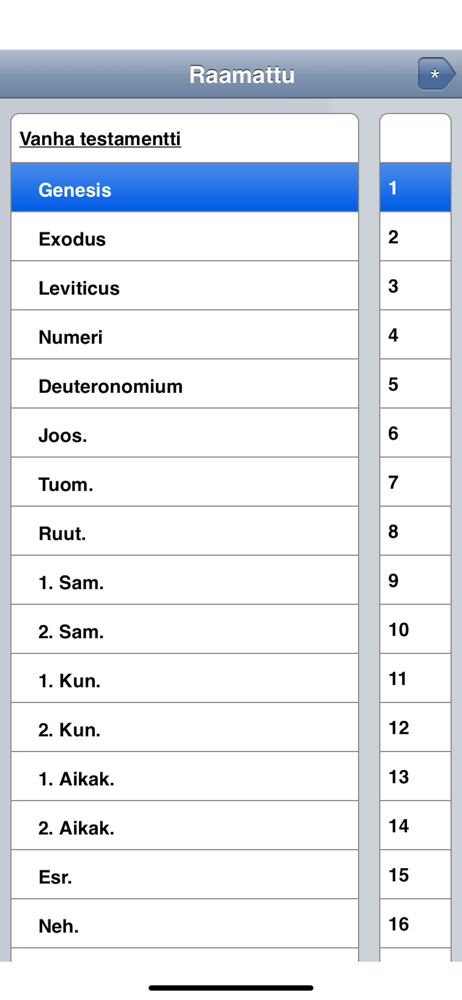Choose Leviticus from the list
462x1000 pixels.
(184, 286)
